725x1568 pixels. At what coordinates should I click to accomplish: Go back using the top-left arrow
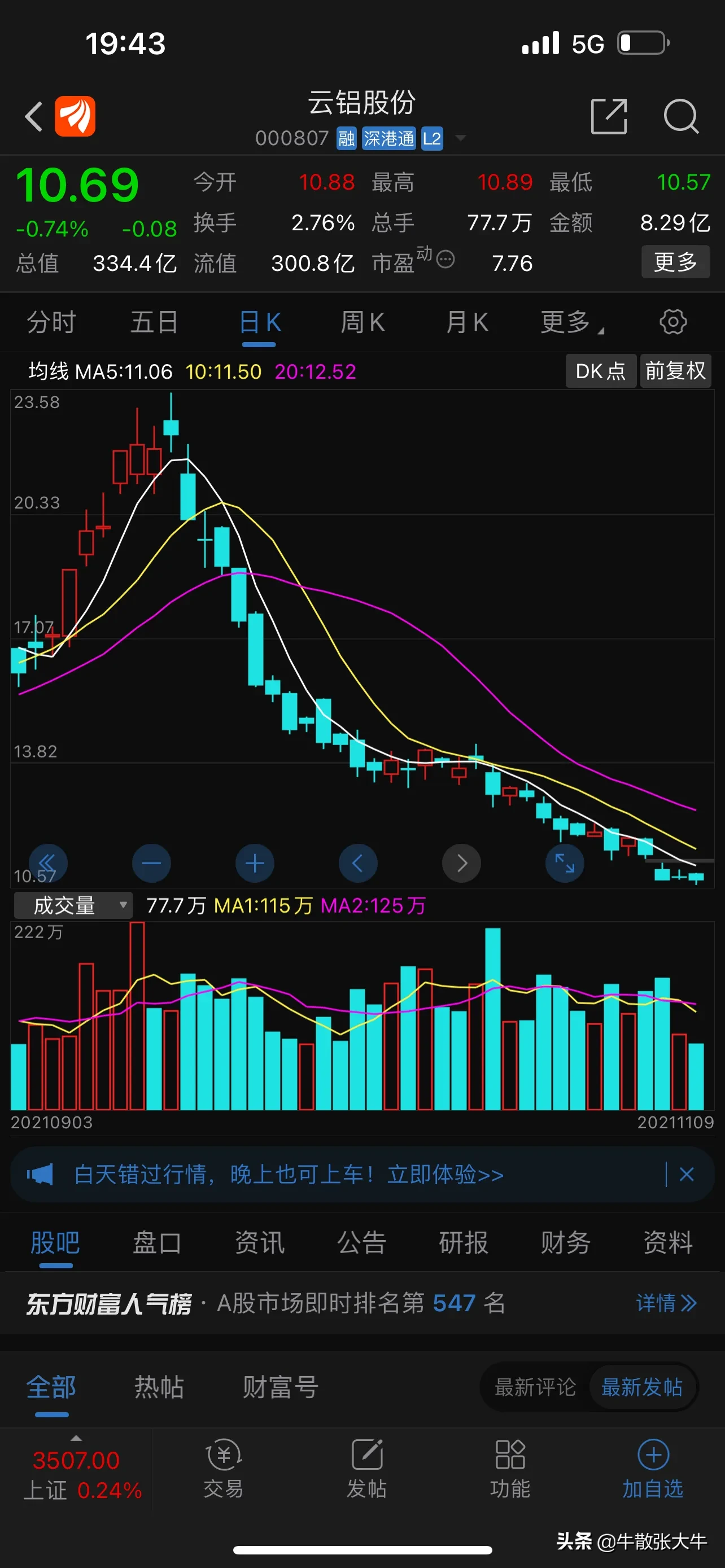click(x=34, y=116)
